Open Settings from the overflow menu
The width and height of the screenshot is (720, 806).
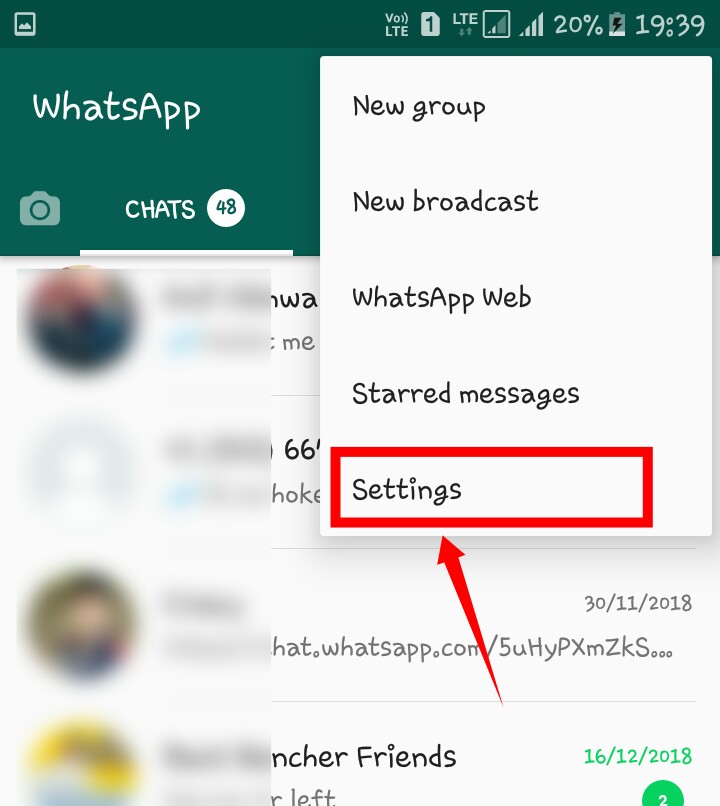[x=407, y=490]
